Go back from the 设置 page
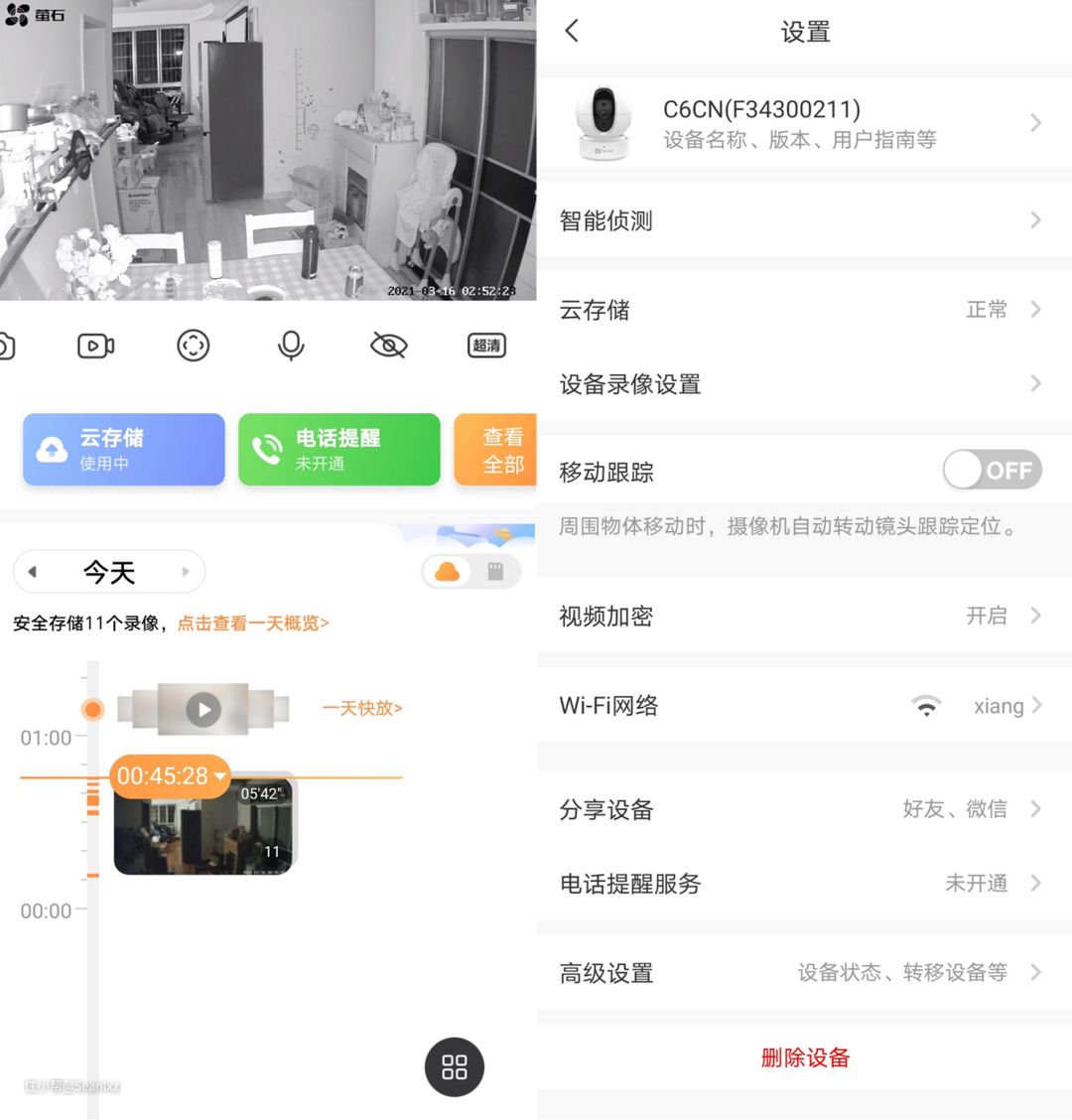The image size is (1072, 1120). [572, 31]
